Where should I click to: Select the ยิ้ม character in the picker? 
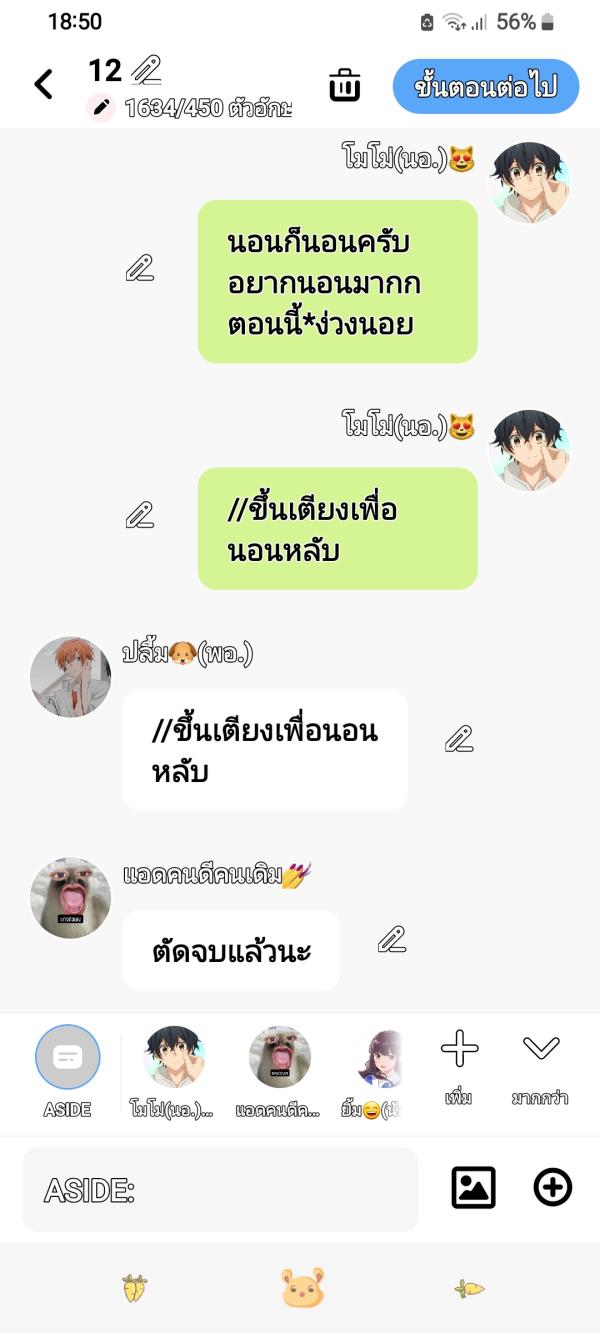380,1060
